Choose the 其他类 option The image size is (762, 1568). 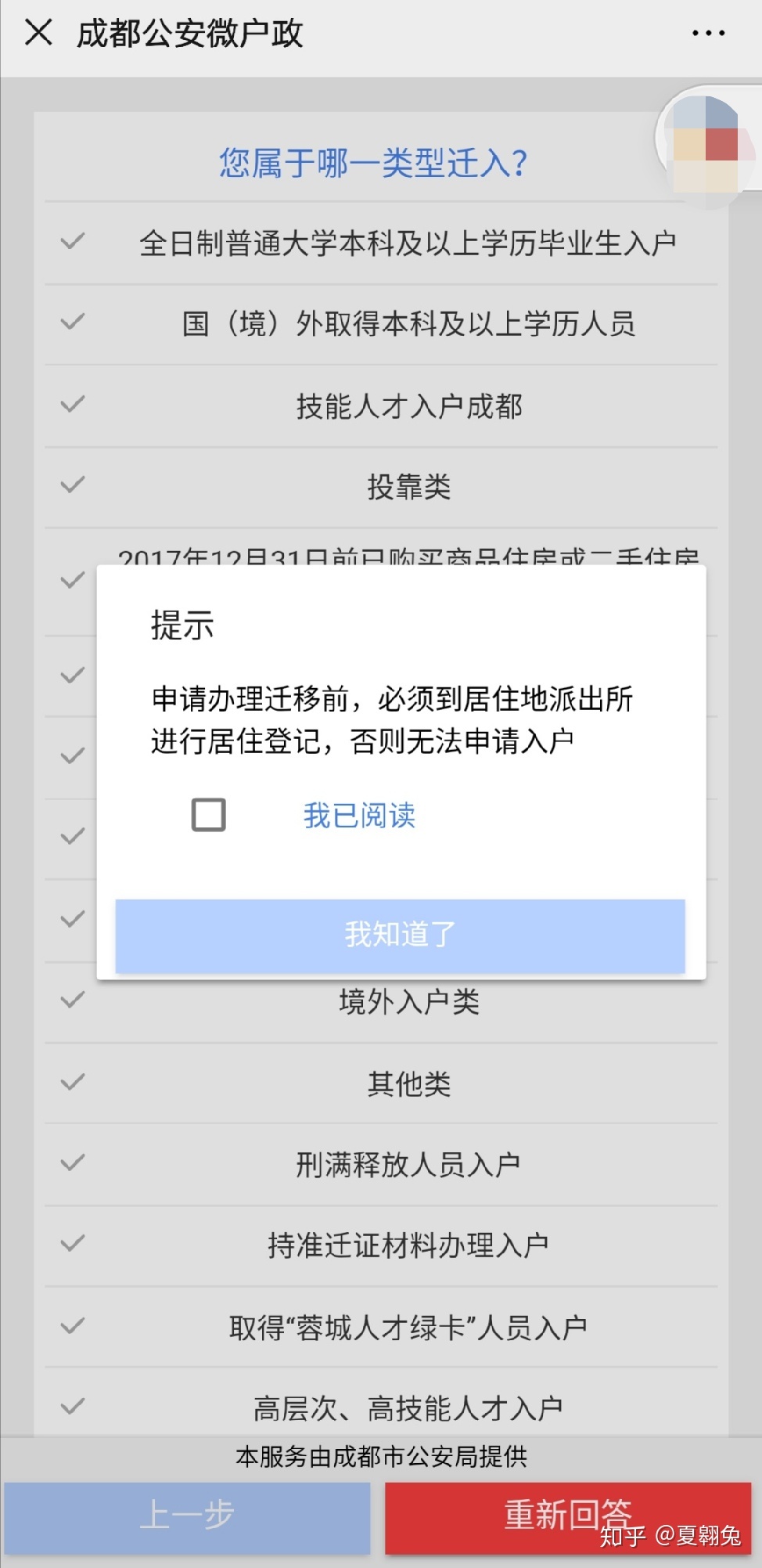(x=381, y=1084)
